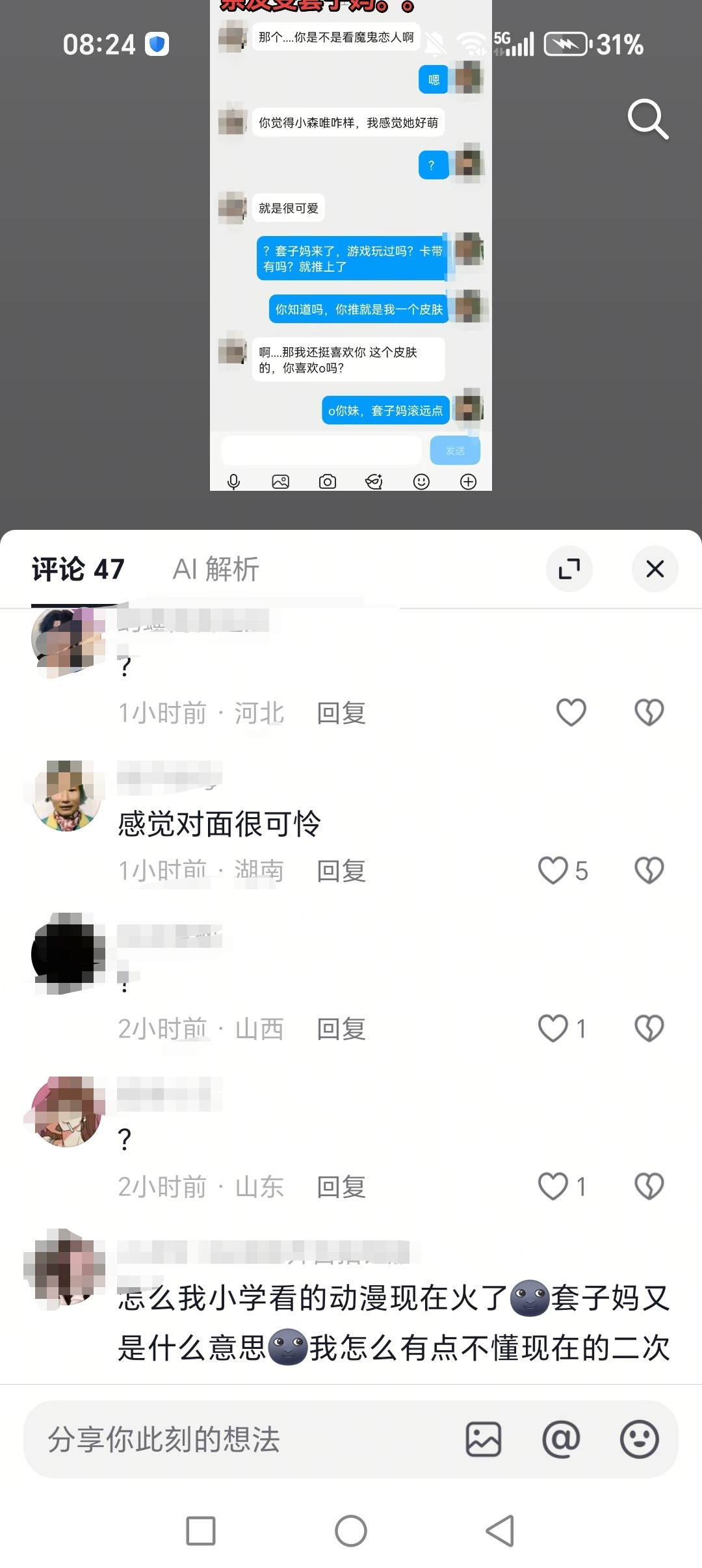This screenshot has width=702, height=1568.
Task: Open the profile of the 湖南 commenter
Action: tap(66, 796)
